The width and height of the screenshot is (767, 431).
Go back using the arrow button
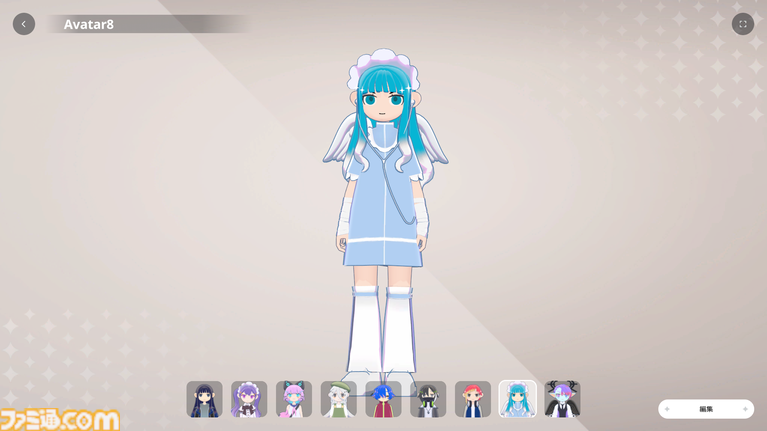(24, 24)
